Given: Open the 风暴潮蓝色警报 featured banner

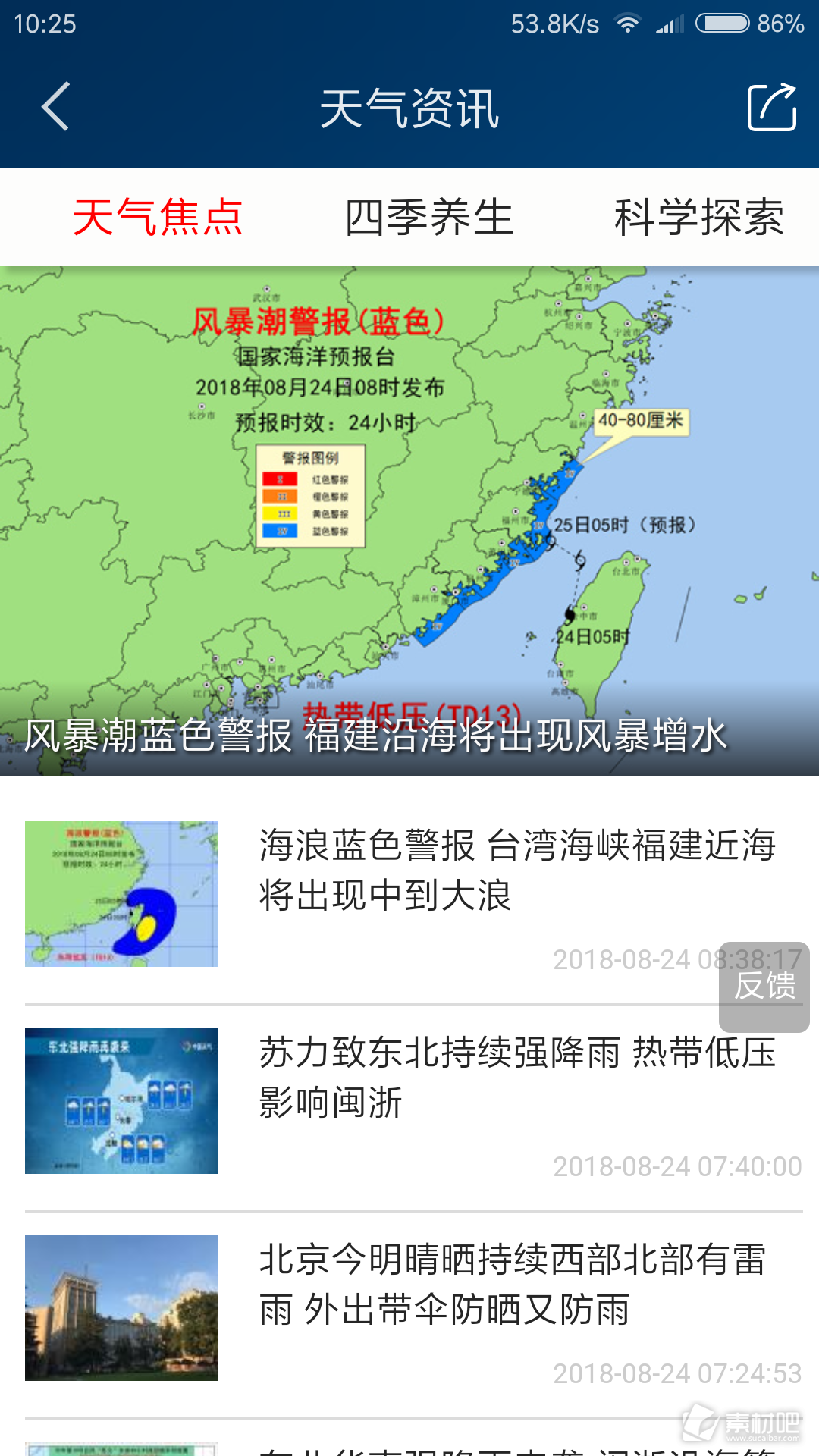Looking at the screenshot, I should tap(409, 521).
